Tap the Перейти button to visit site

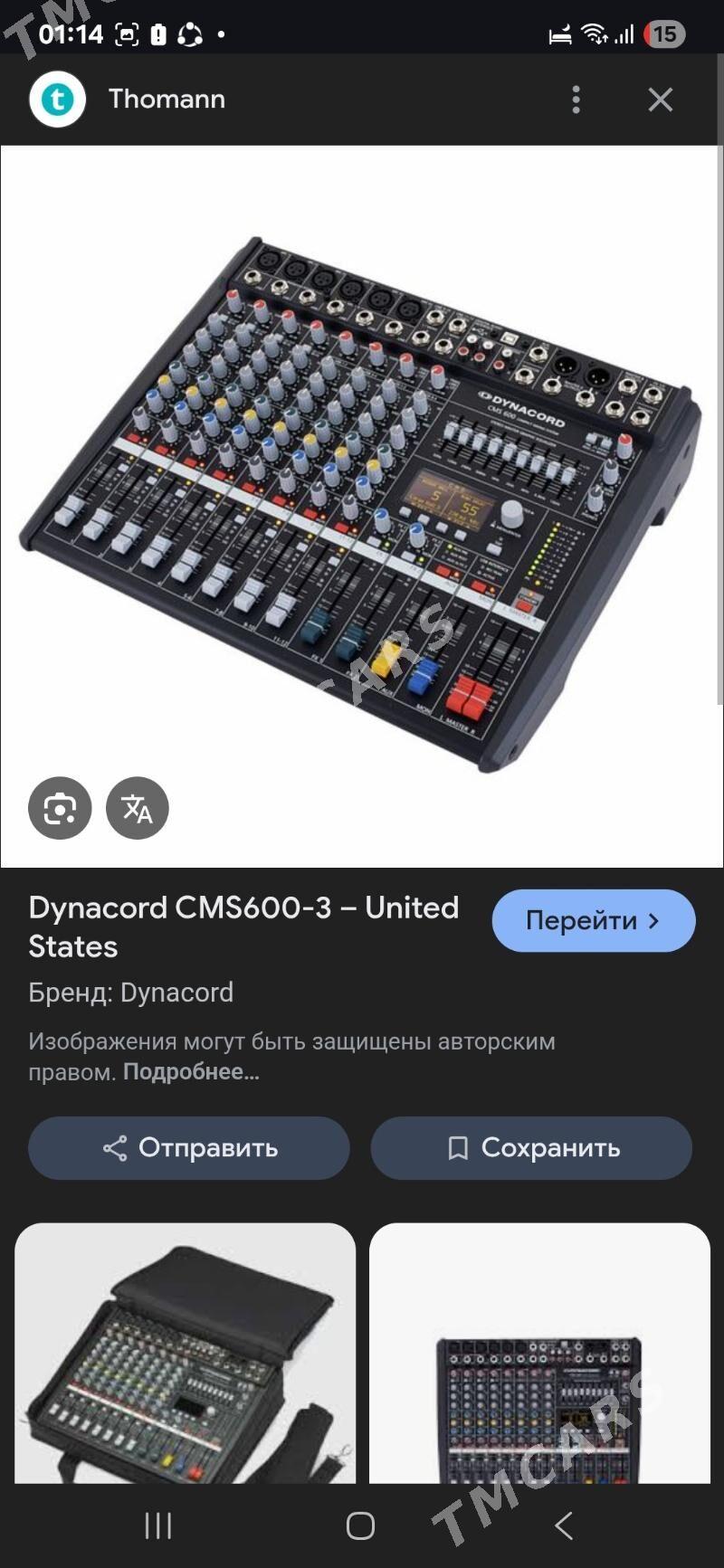594,920
